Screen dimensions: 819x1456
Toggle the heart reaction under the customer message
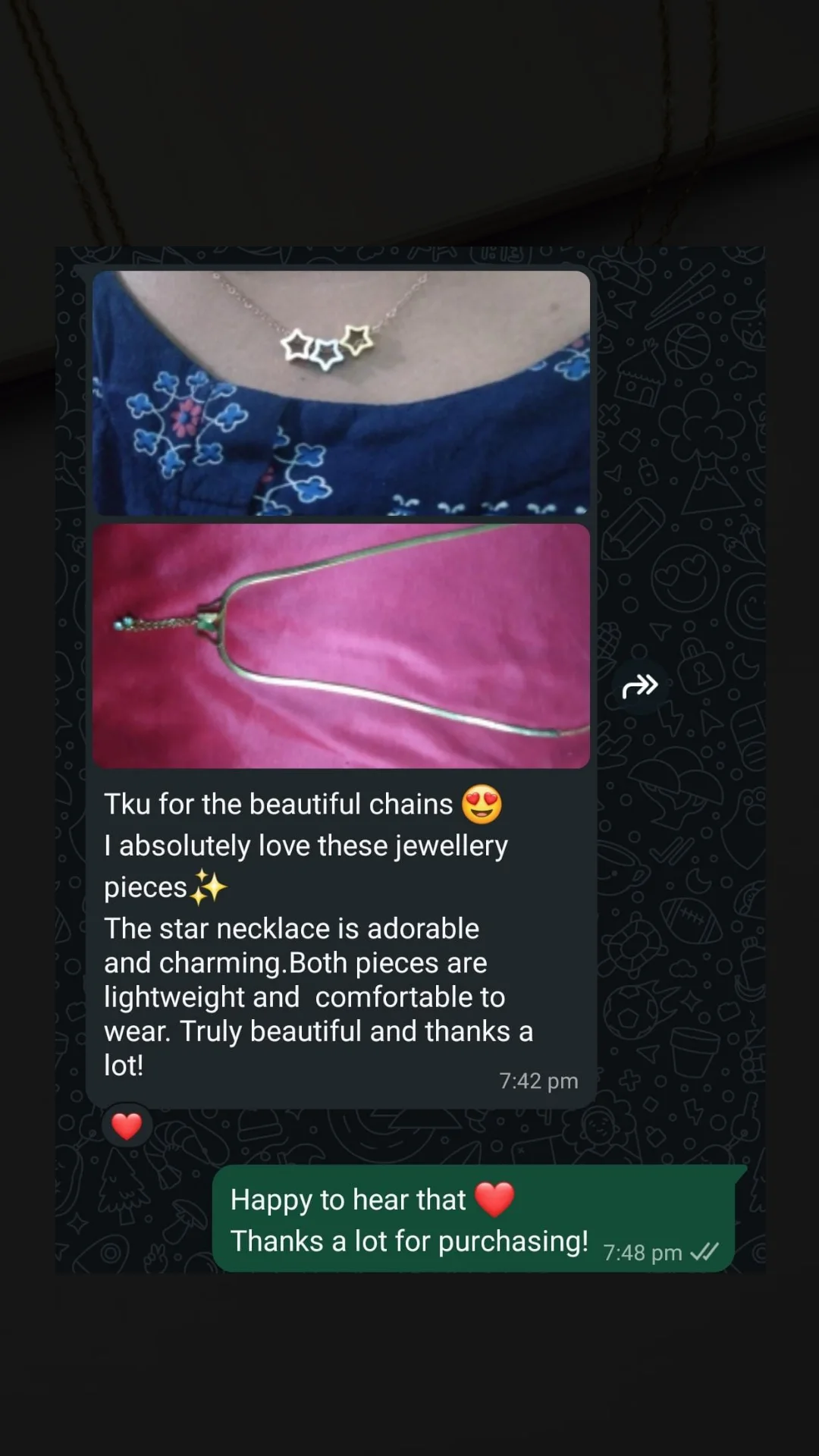(x=127, y=1125)
